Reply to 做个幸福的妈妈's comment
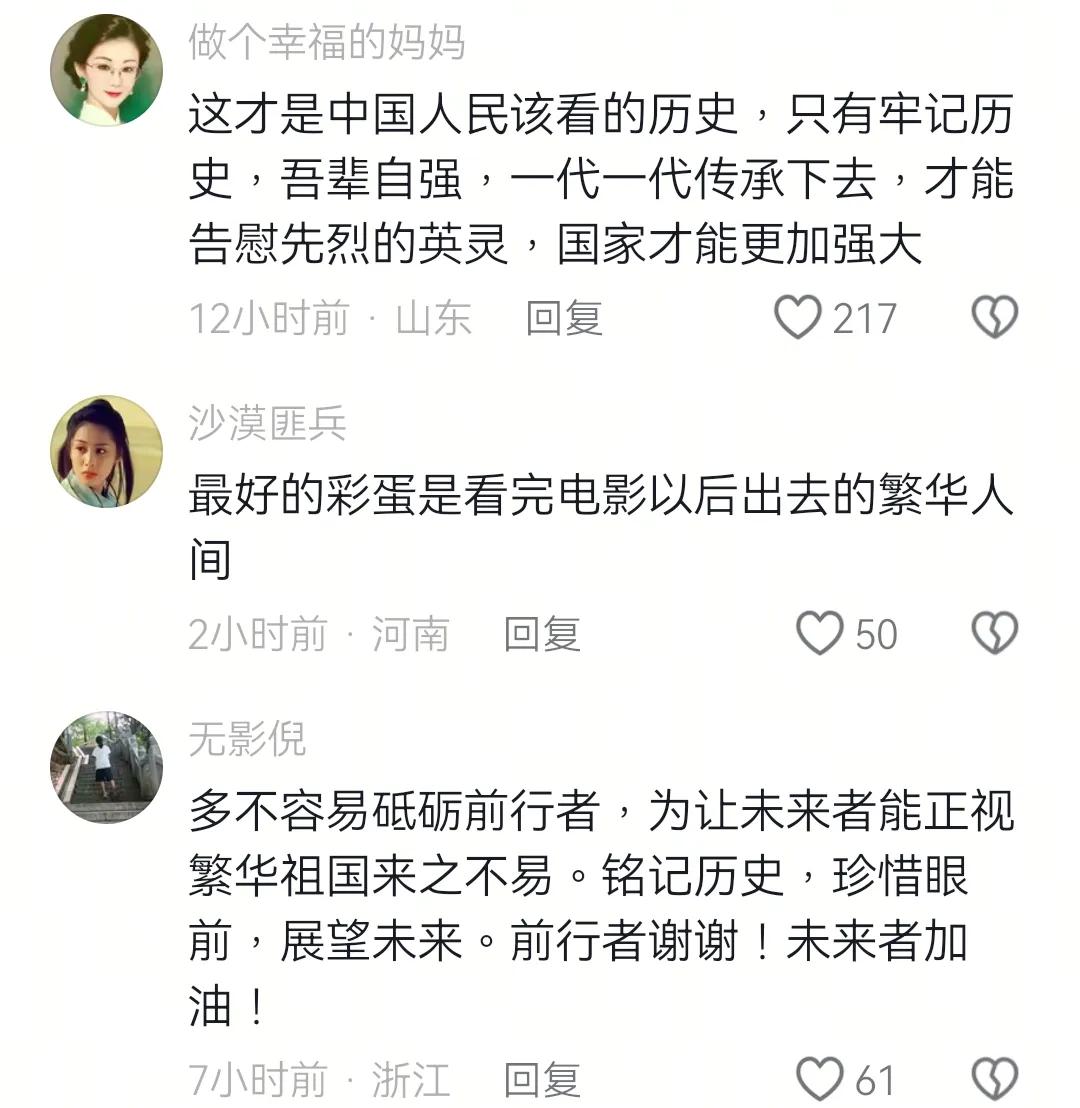Image resolution: width=1080 pixels, height=1108 pixels. [564, 318]
